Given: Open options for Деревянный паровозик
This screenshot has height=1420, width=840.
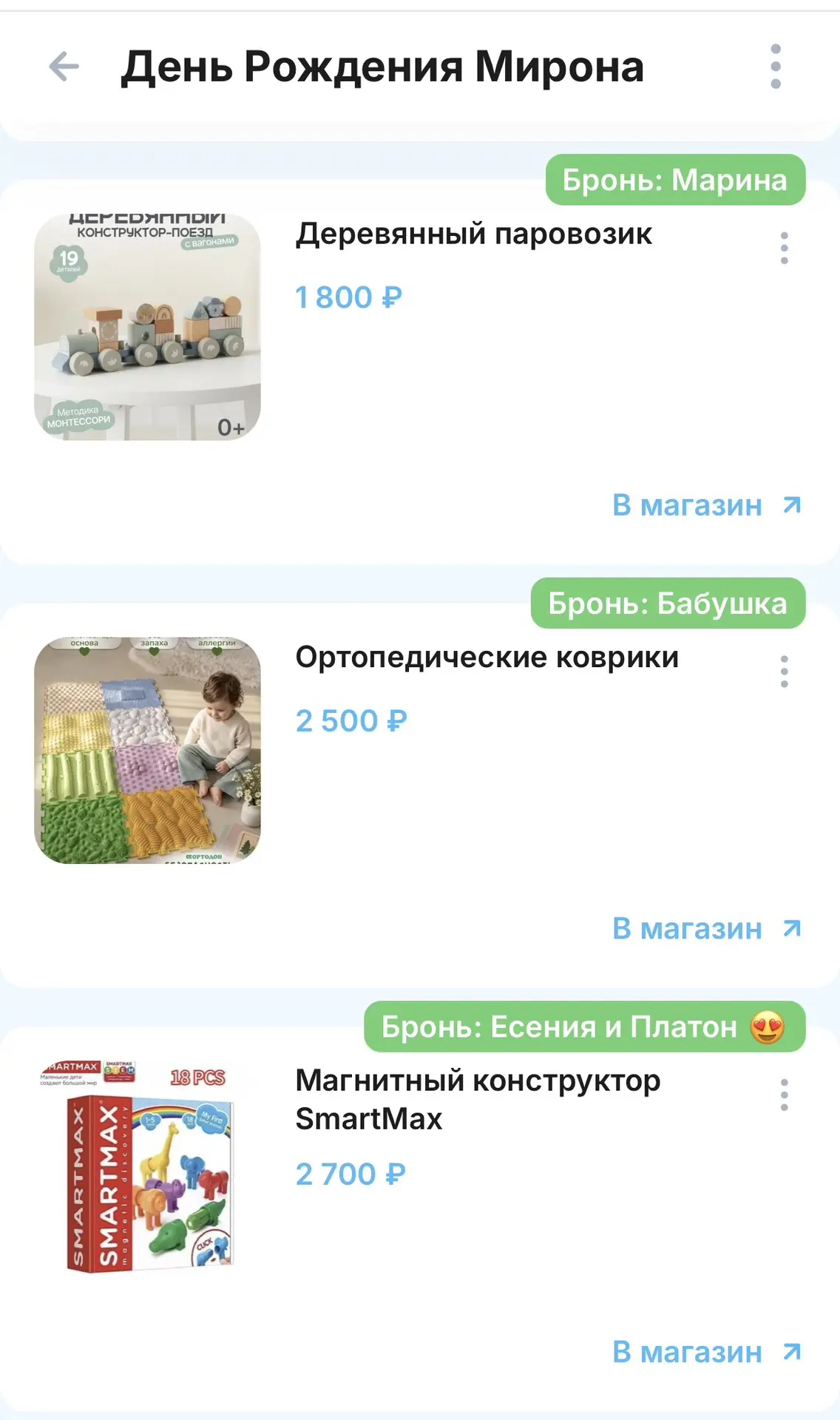Looking at the screenshot, I should coord(785,248).
